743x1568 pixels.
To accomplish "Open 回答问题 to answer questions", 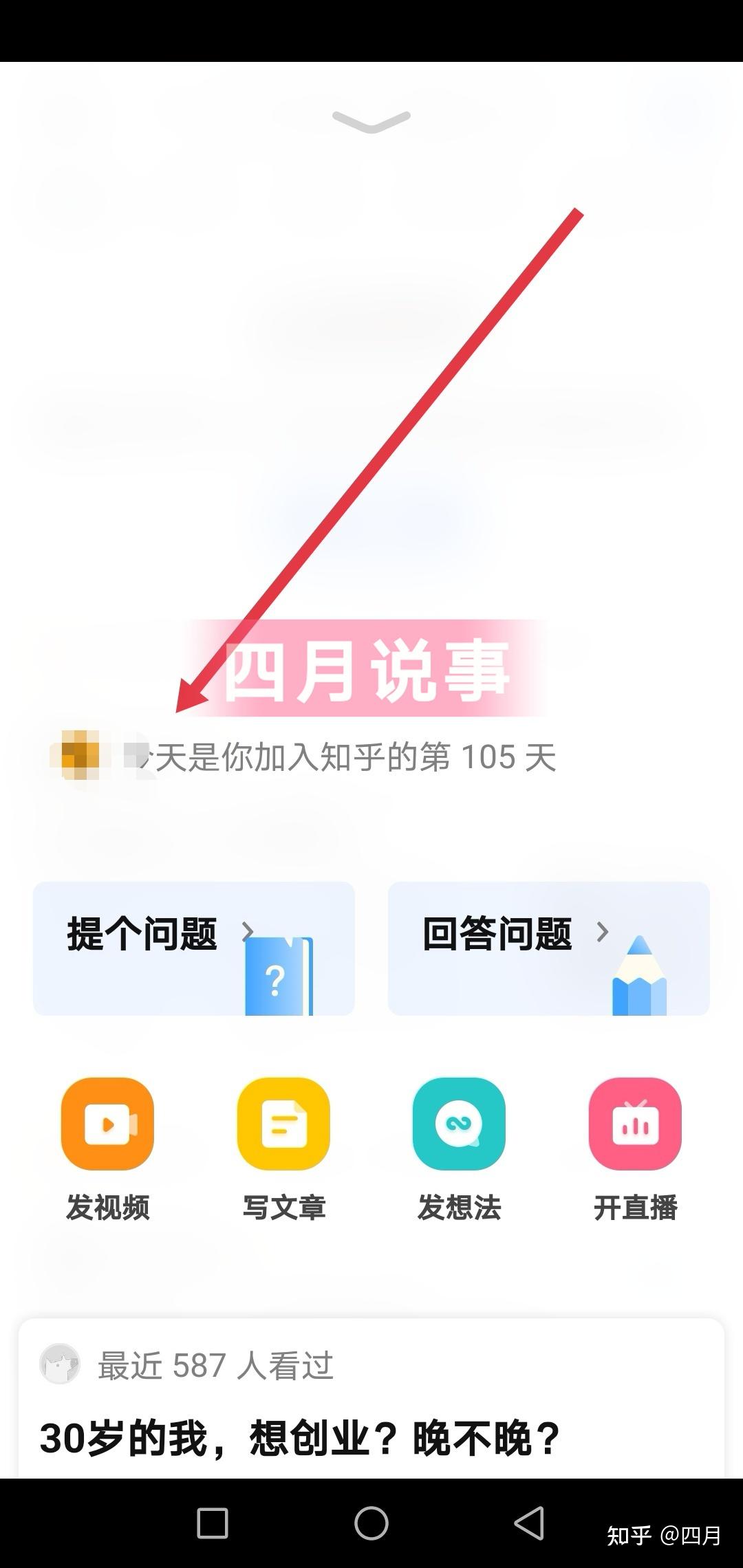I will tap(548, 948).
